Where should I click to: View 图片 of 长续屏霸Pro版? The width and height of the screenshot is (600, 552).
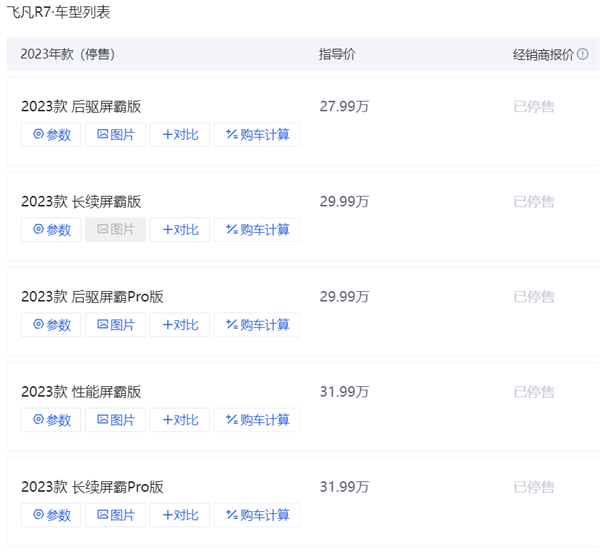115,515
